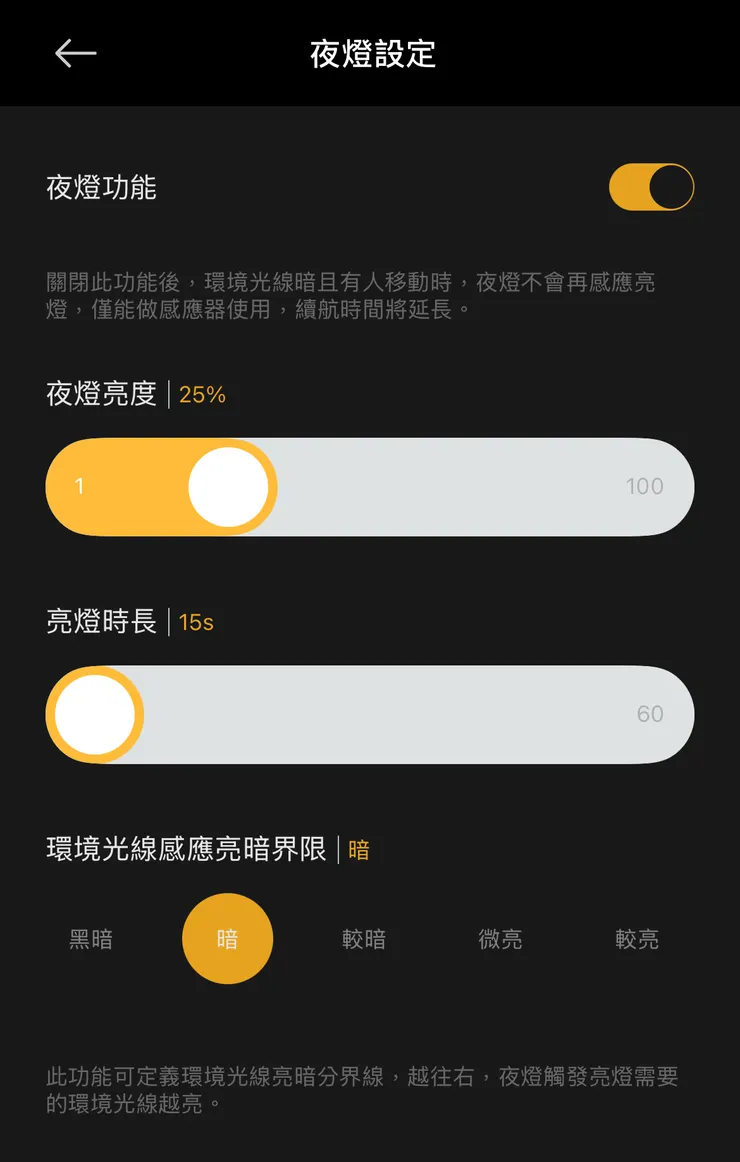Click the night light brightness slider handle
Image resolution: width=740 pixels, height=1162 pixels.
[227, 486]
